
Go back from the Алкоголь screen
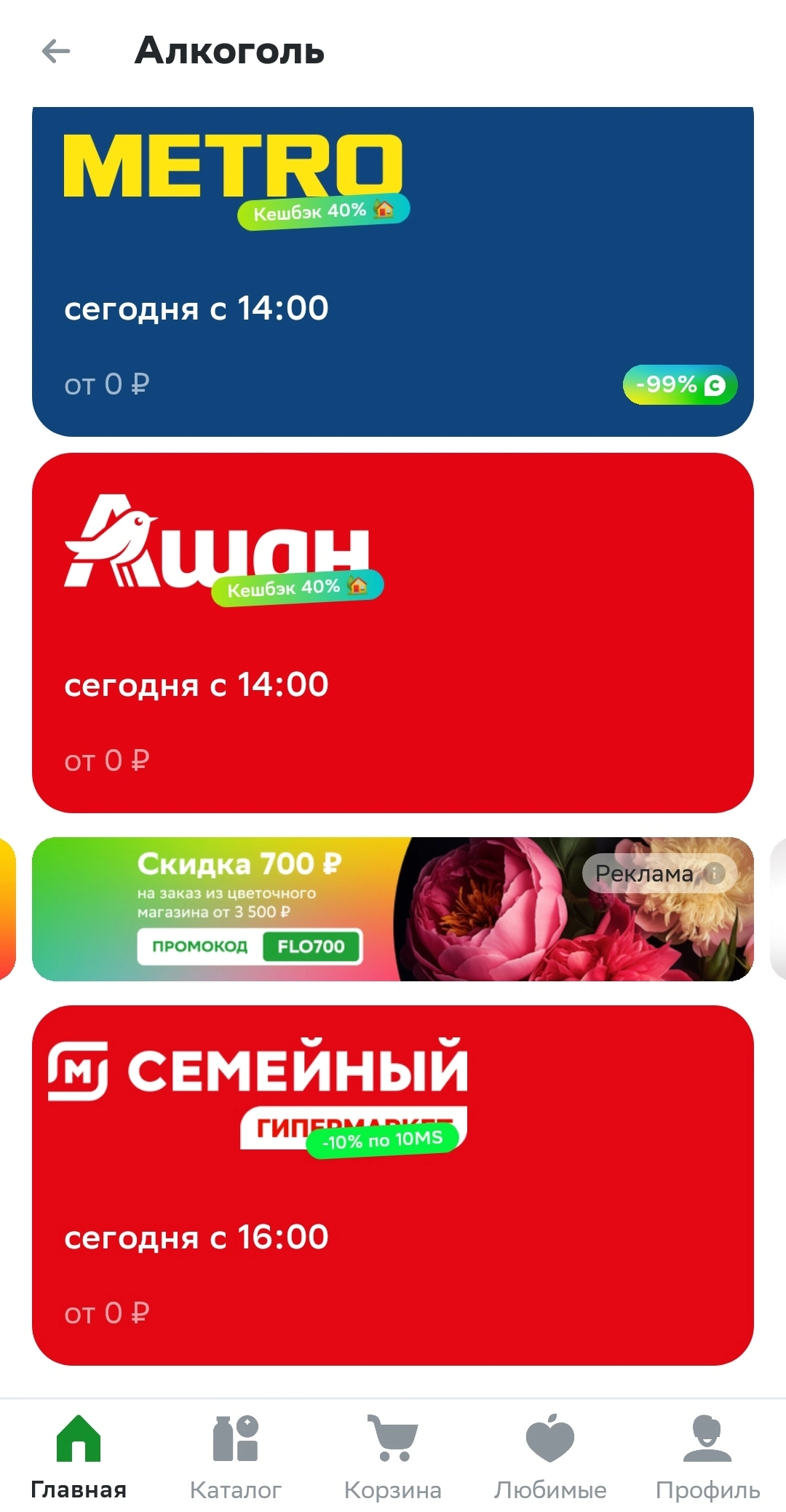point(56,51)
